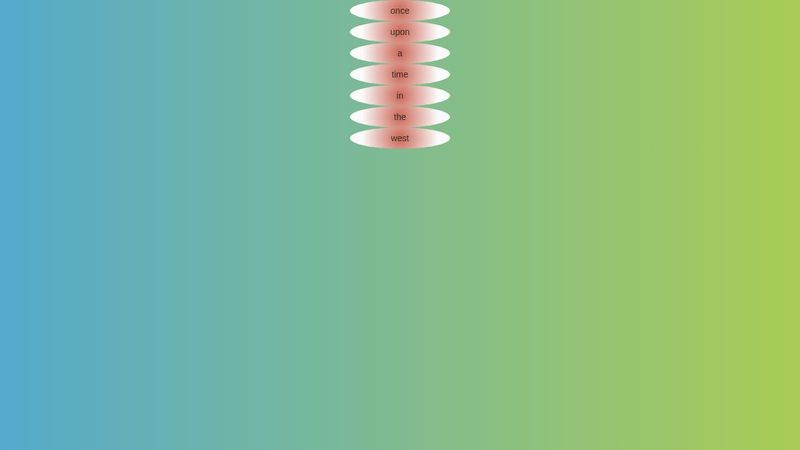The image size is (800, 450).
Task: Choose the 'west' oval button
Action: click(400, 138)
